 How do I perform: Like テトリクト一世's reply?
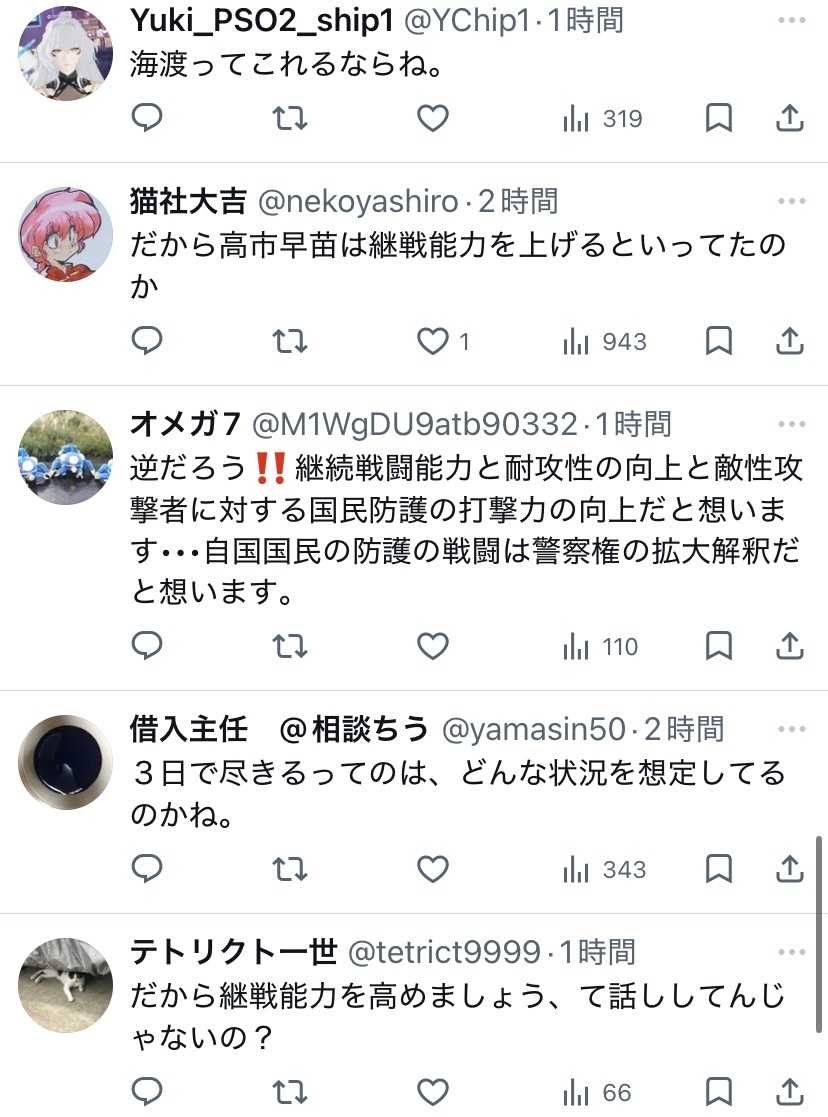(432, 1091)
